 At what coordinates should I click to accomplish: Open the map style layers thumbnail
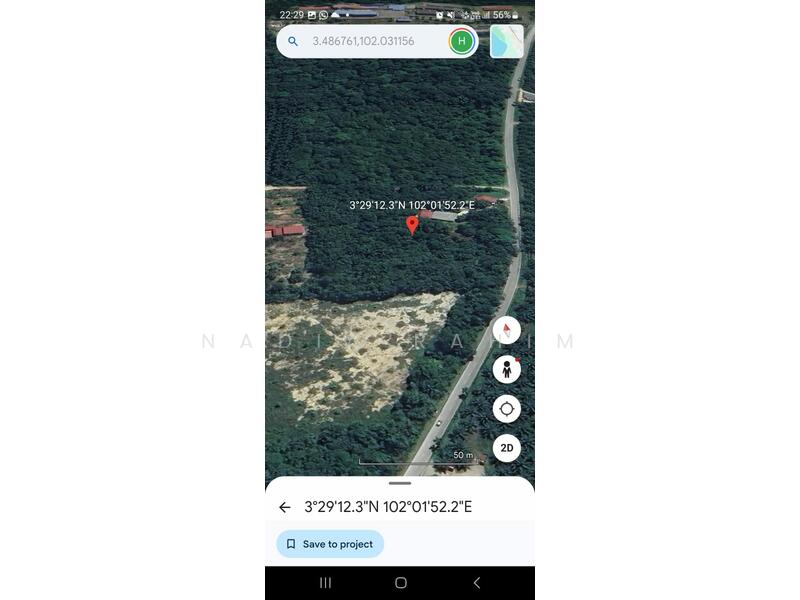507,41
